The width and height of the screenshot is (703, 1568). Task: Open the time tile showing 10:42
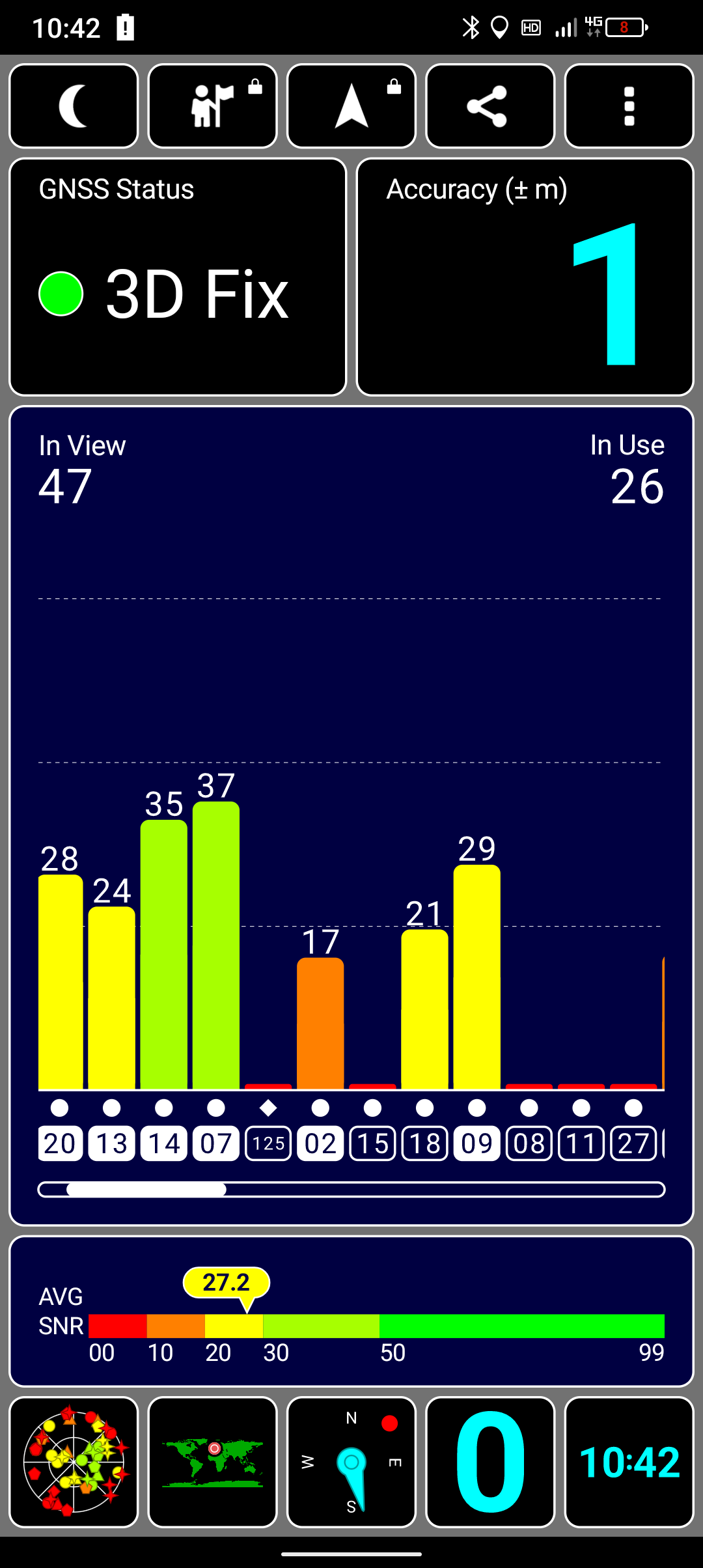coord(629,1462)
